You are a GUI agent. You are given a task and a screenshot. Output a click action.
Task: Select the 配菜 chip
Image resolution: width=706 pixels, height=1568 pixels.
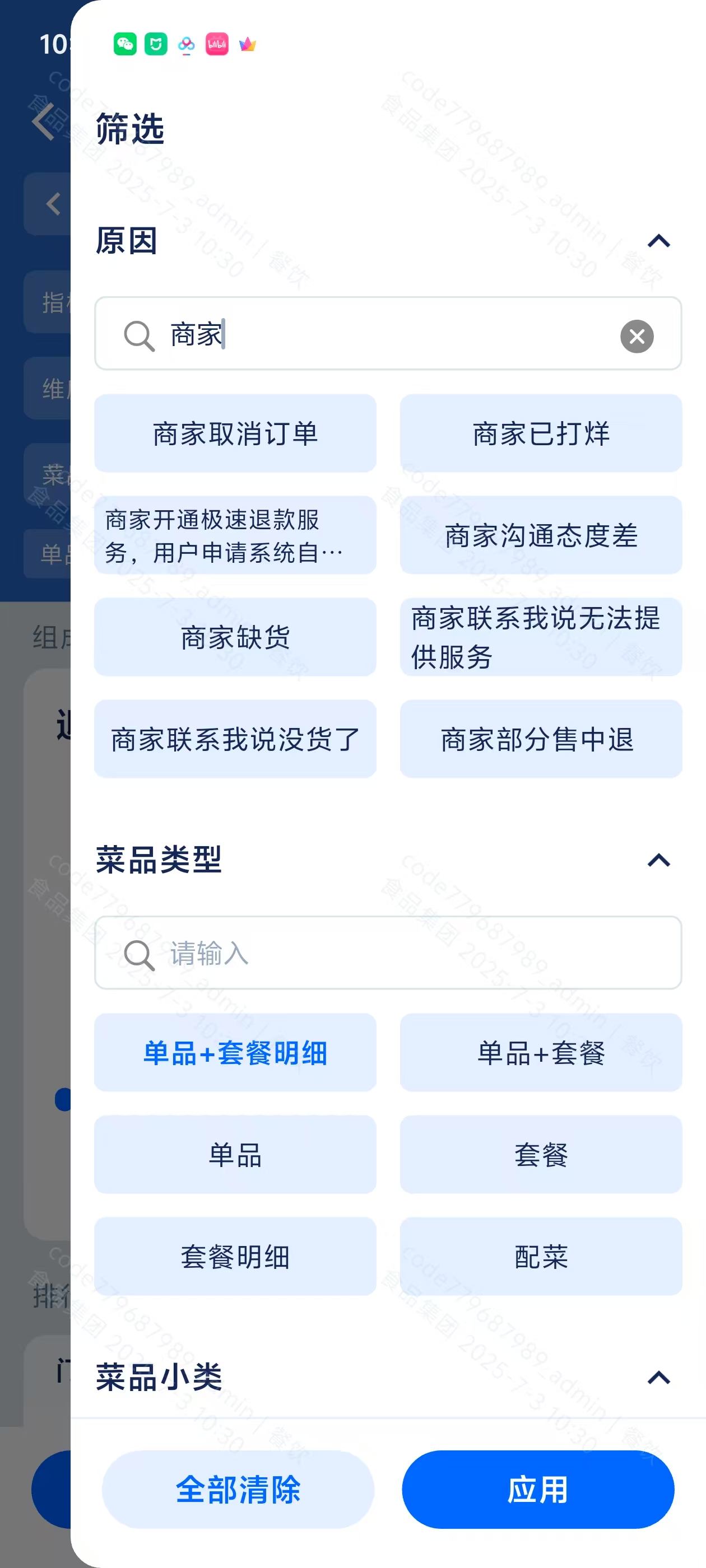[x=540, y=1256]
